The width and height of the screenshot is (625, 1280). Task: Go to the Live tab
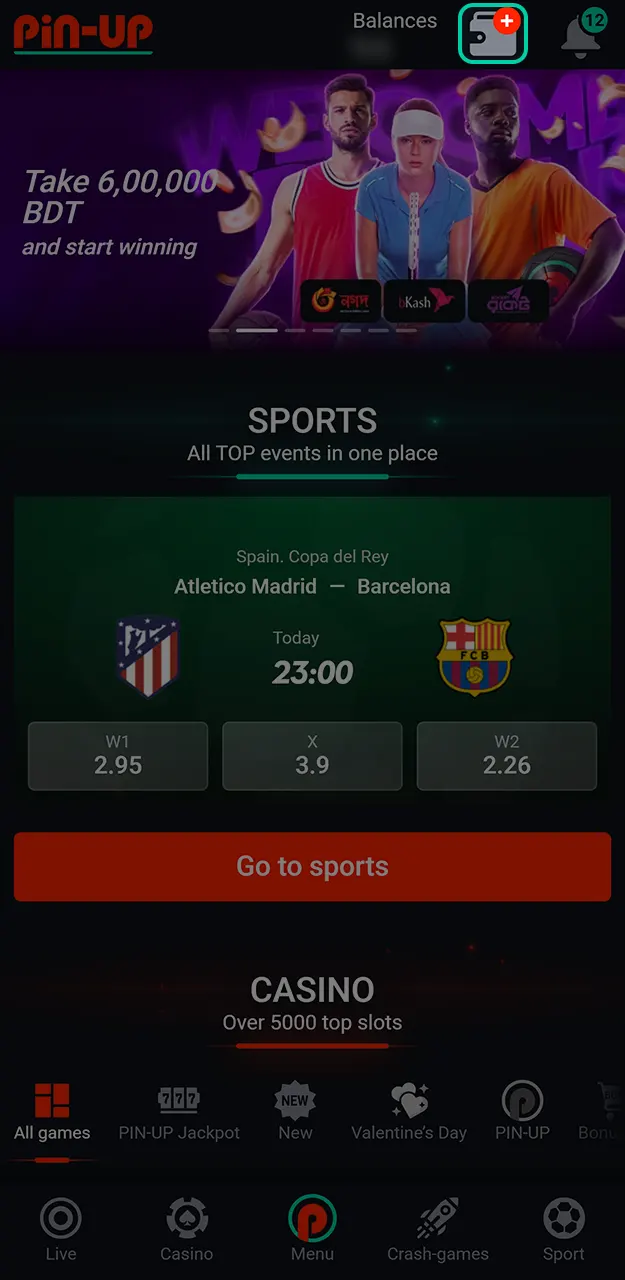tap(61, 1230)
